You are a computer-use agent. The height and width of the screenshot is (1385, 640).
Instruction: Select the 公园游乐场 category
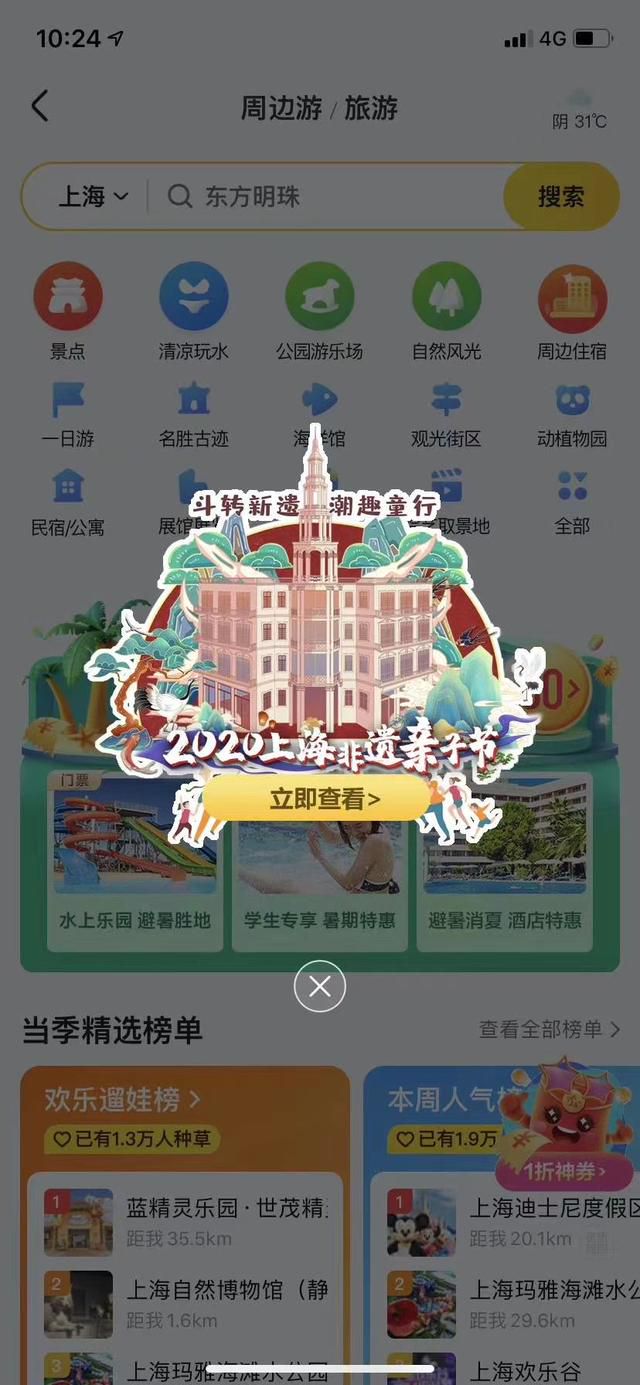(320, 310)
